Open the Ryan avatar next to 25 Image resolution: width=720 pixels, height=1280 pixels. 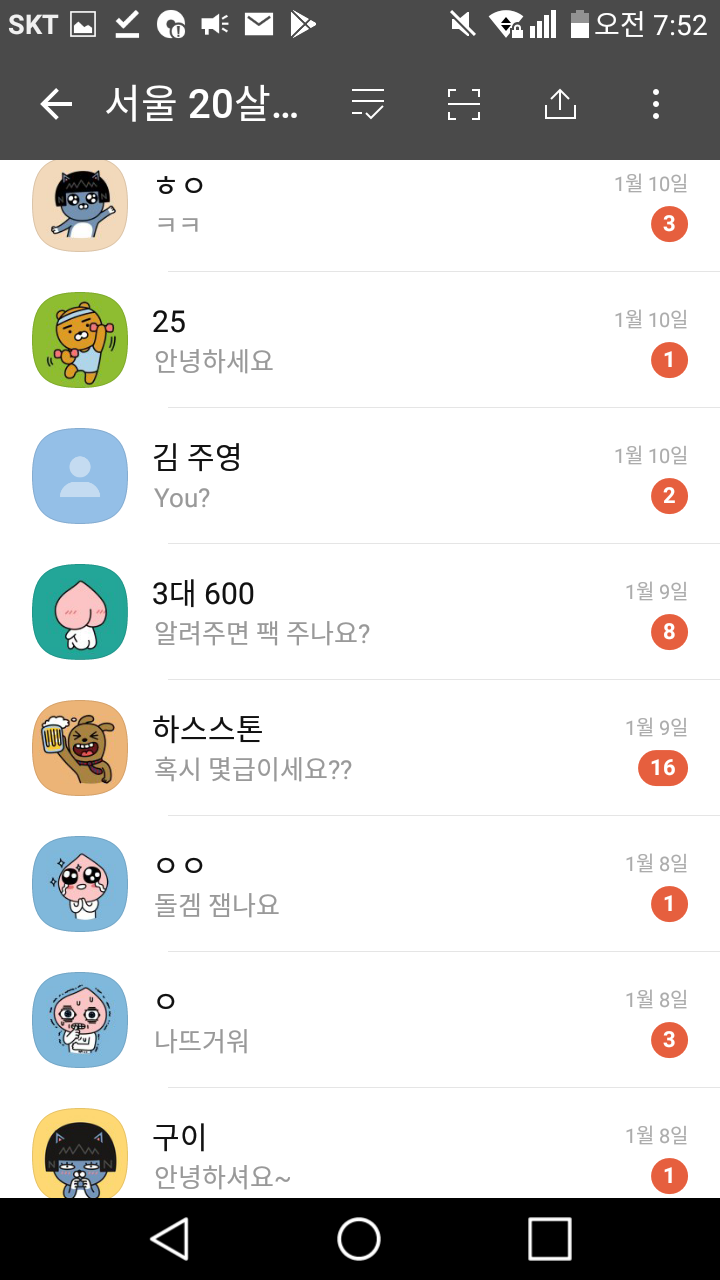[80, 340]
